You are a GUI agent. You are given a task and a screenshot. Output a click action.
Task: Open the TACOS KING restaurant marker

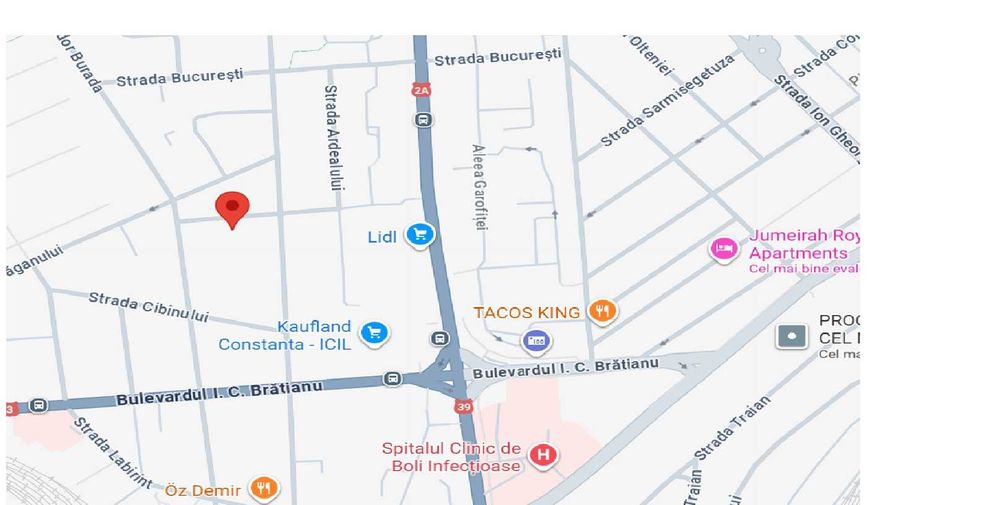pos(601,311)
